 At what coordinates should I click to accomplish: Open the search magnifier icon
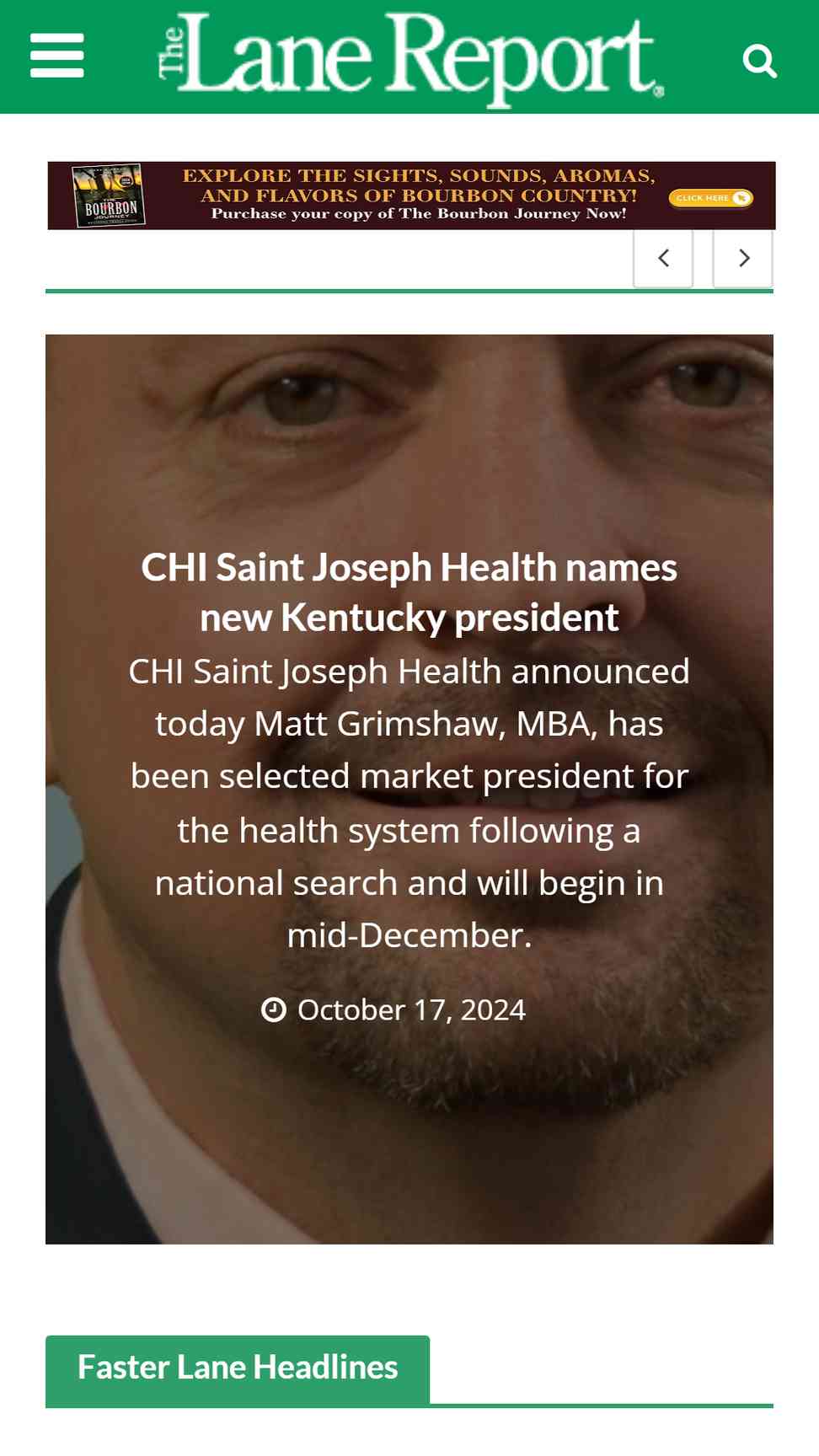click(x=759, y=61)
